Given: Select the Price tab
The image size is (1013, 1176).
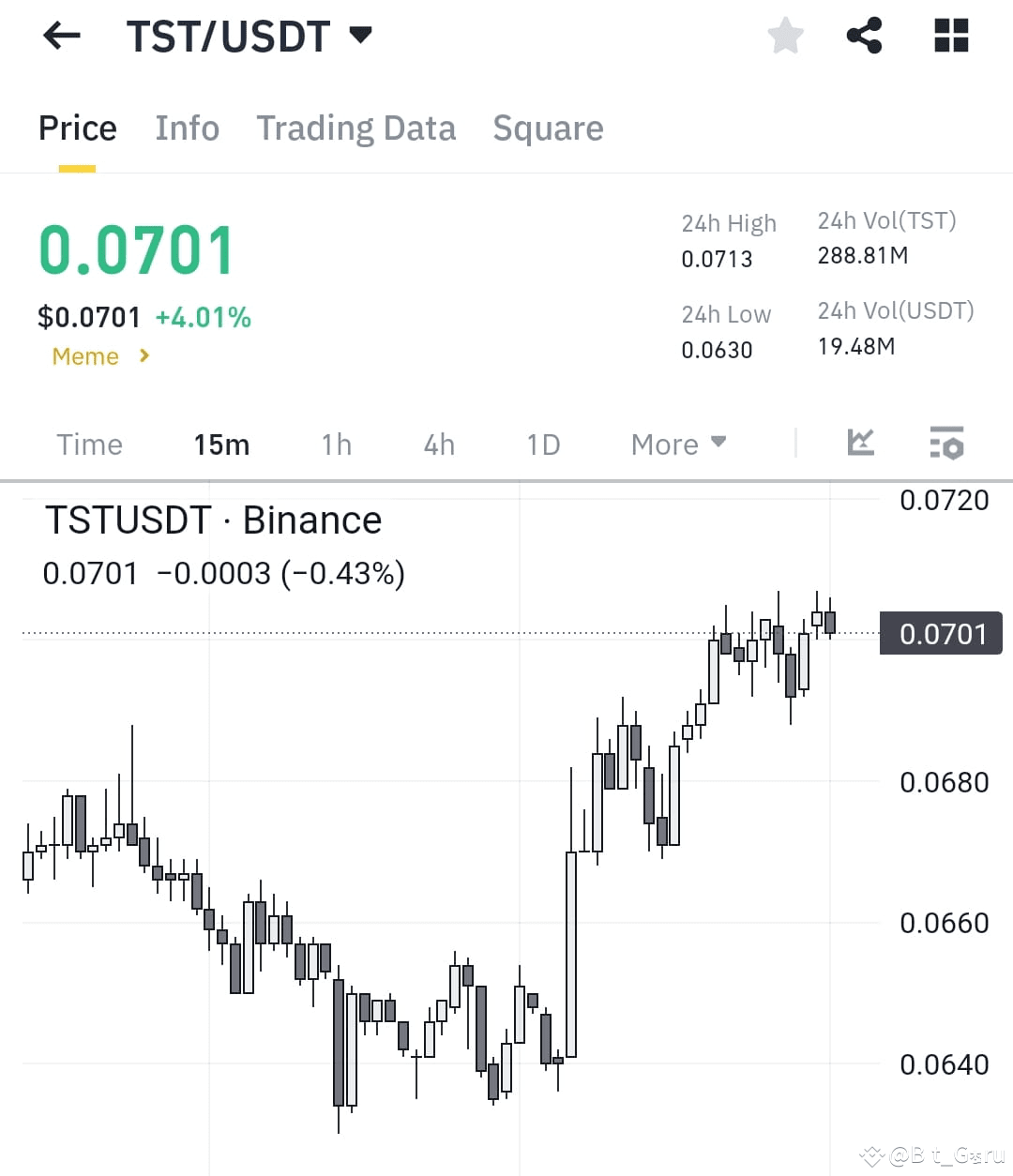Looking at the screenshot, I should [77, 128].
